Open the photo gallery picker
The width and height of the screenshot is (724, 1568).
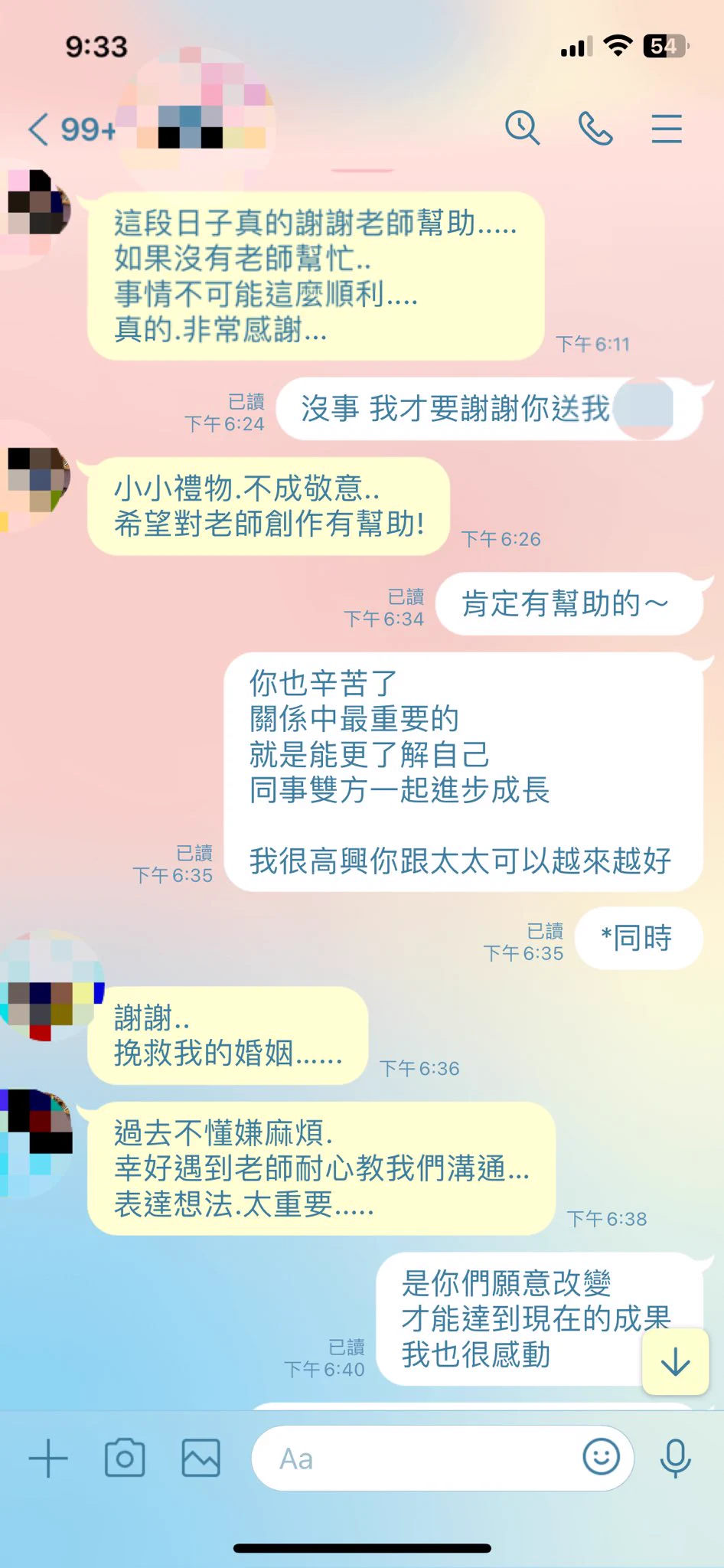point(201,1459)
